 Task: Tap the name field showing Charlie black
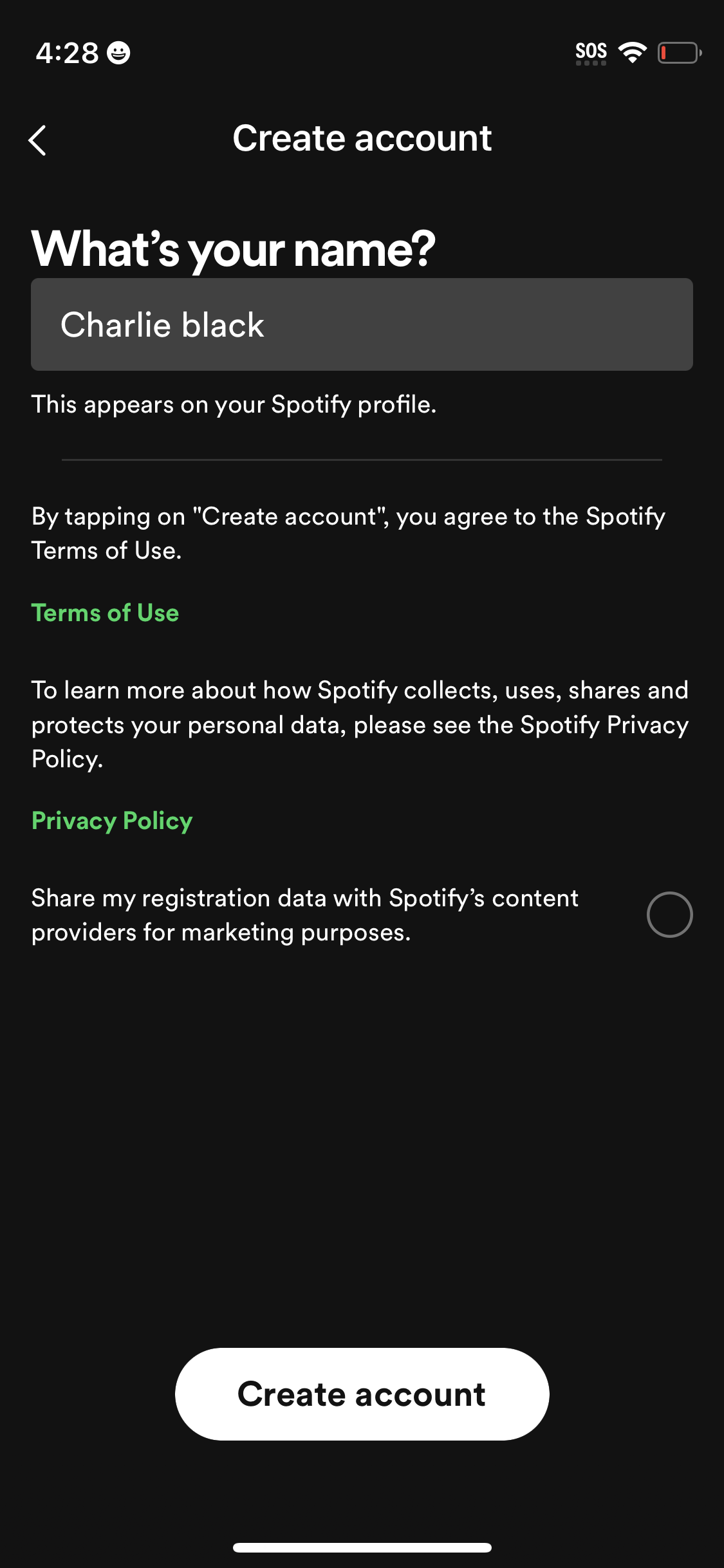pos(360,324)
